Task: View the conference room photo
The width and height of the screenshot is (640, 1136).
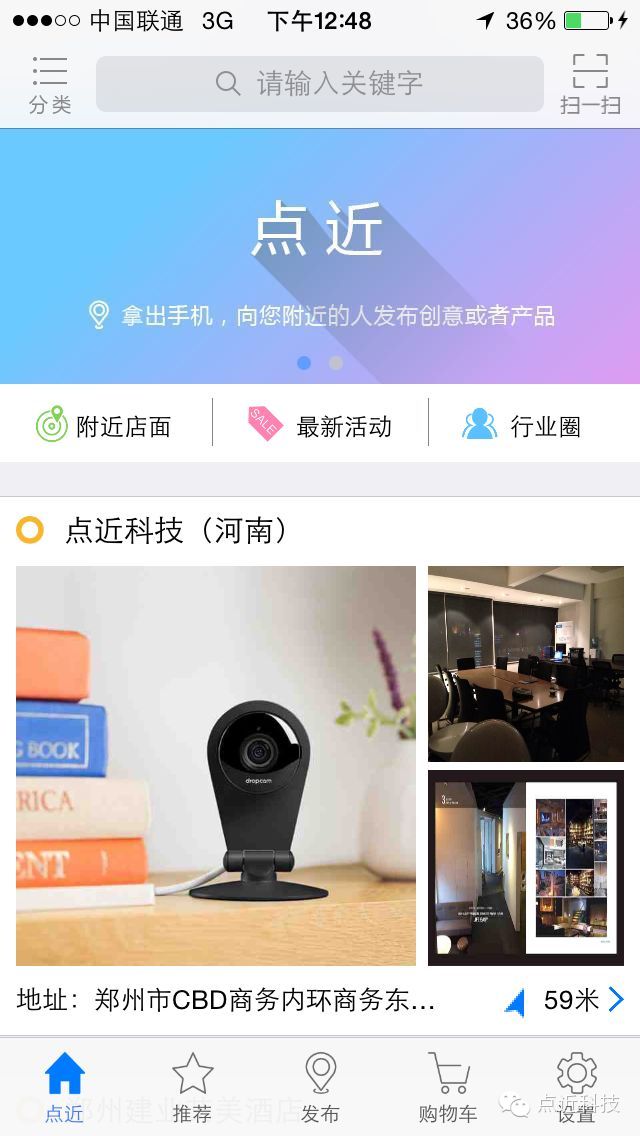Action: (526, 664)
